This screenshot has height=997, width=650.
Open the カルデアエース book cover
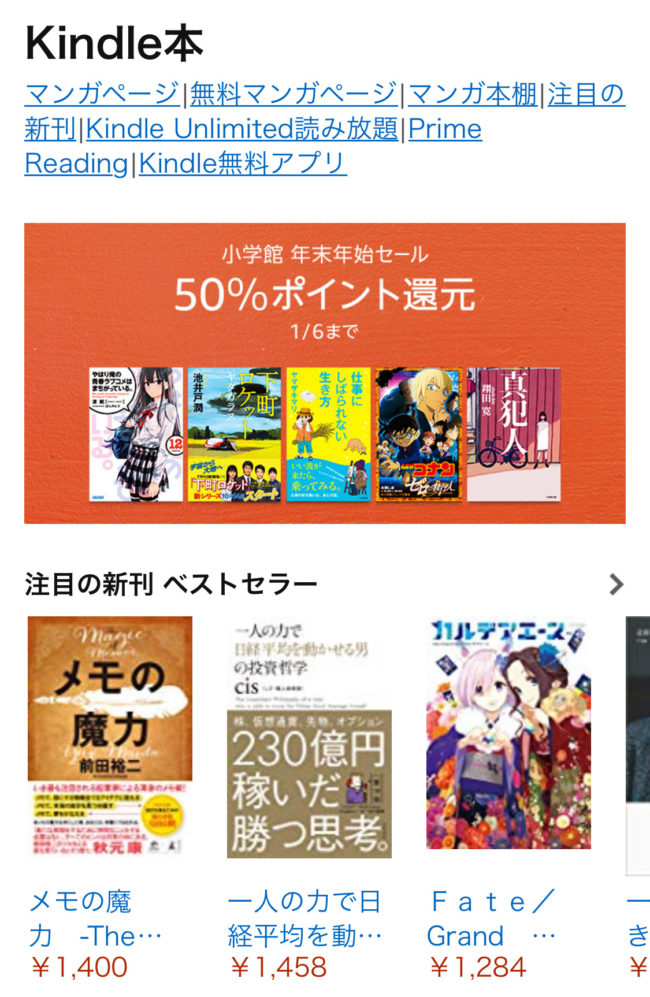pyautogui.click(x=508, y=739)
